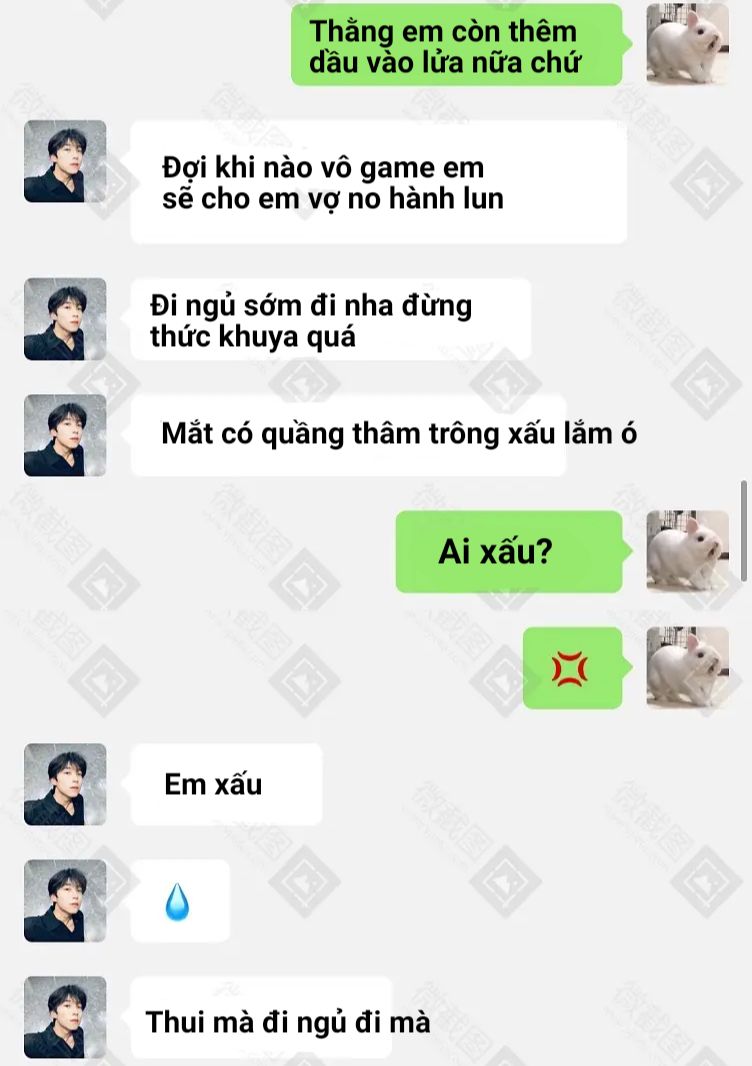
Task: Tap rabbit avatar beside the angry emoji message
Action: coord(687,668)
